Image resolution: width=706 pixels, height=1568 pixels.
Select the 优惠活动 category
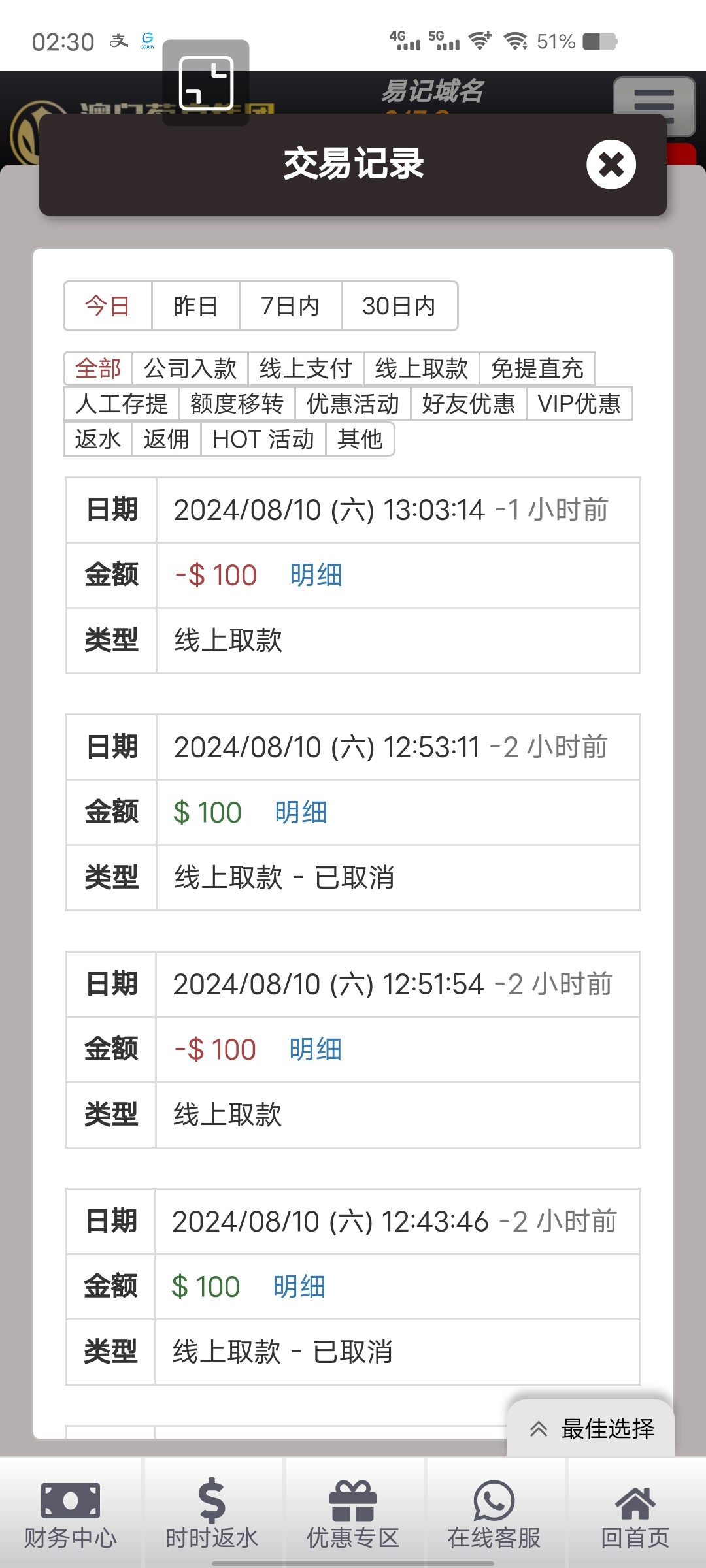point(352,404)
